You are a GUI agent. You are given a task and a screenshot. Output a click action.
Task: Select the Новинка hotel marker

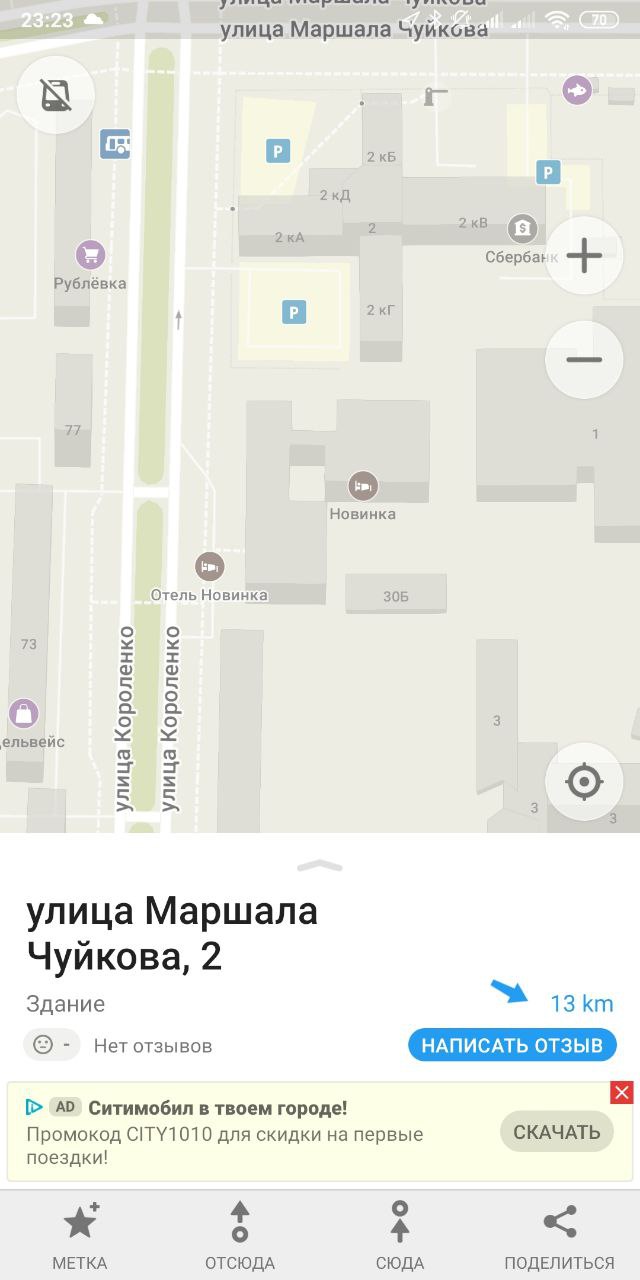point(363,486)
